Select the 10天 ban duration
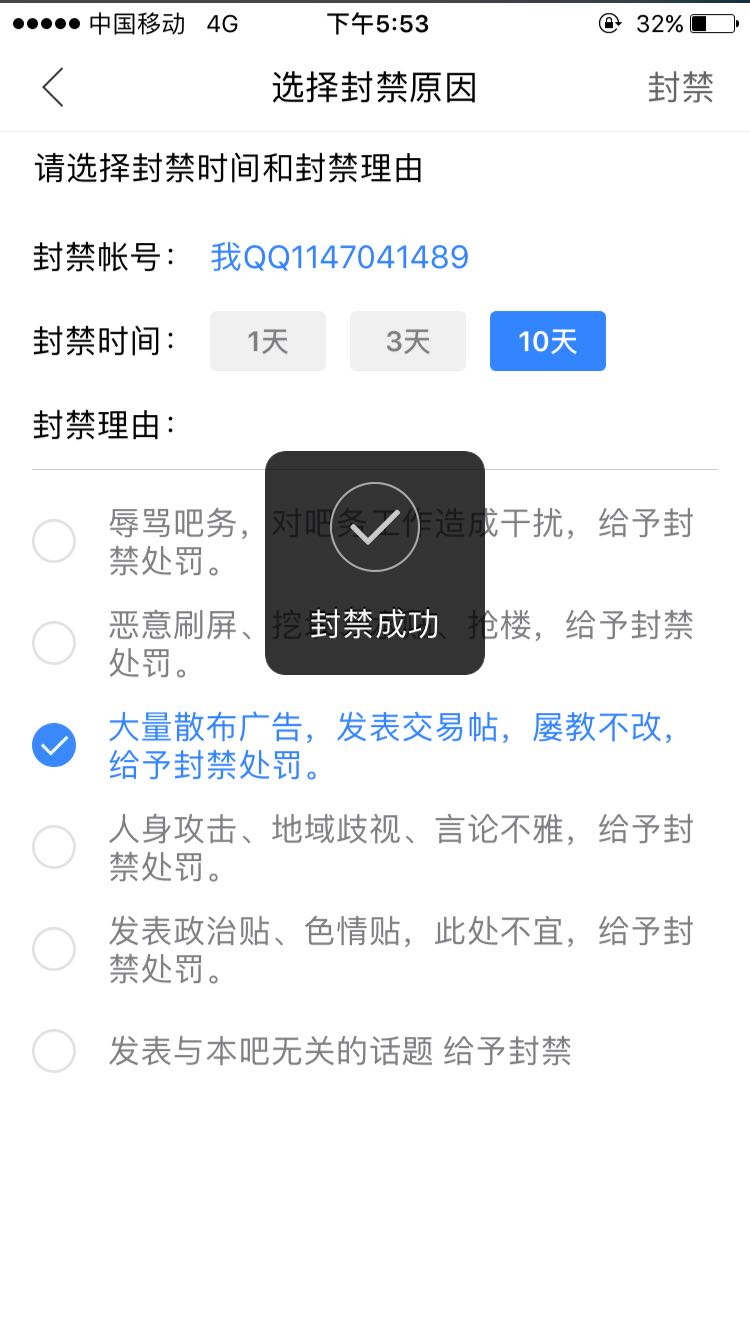This screenshot has height=1334, width=750. pyautogui.click(x=548, y=341)
